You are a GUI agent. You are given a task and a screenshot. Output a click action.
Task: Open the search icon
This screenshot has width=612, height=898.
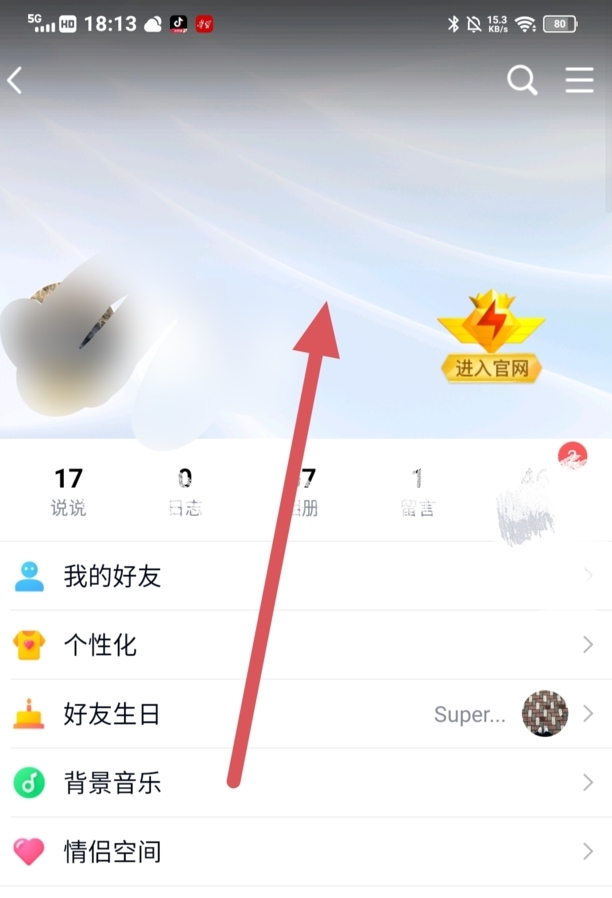(522, 80)
